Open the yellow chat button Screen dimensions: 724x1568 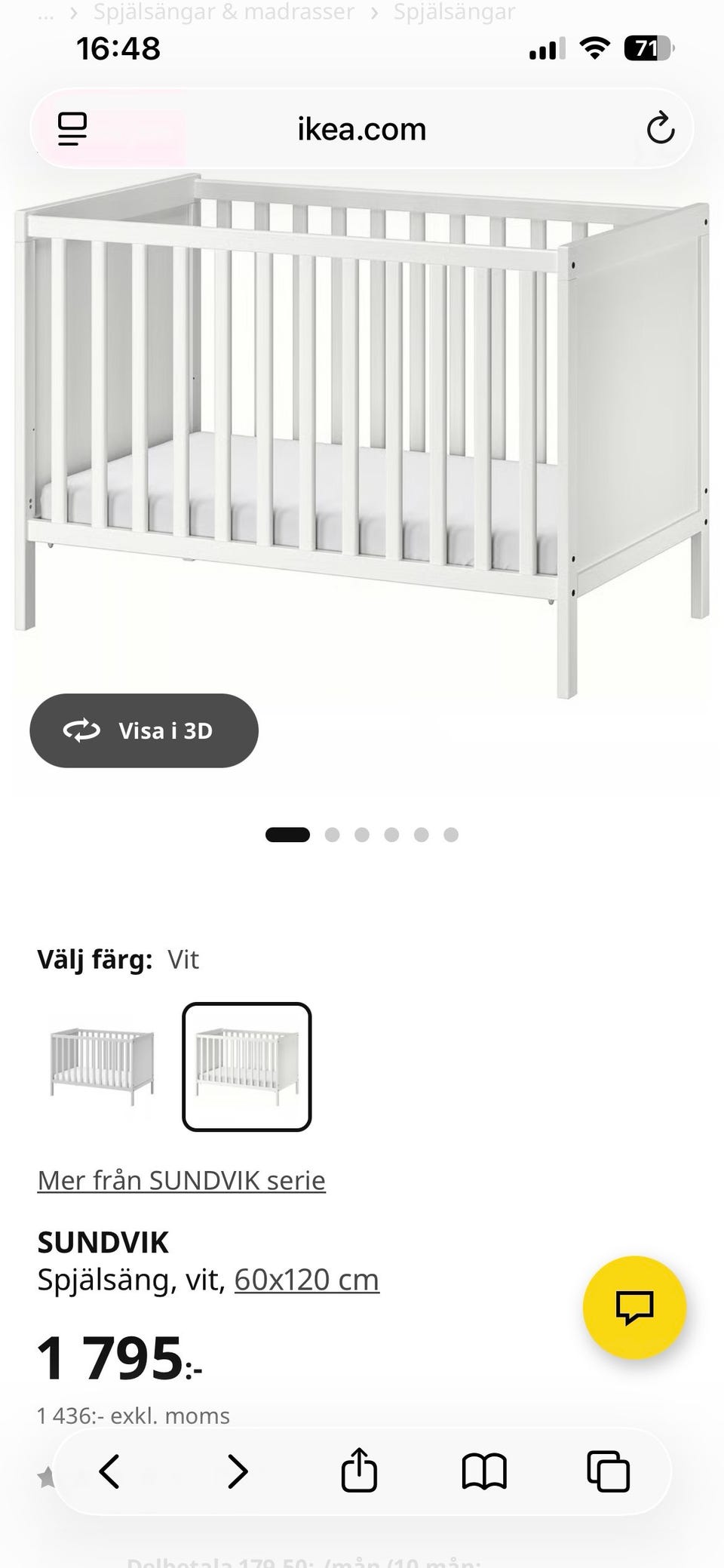(x=634, y=1308)
